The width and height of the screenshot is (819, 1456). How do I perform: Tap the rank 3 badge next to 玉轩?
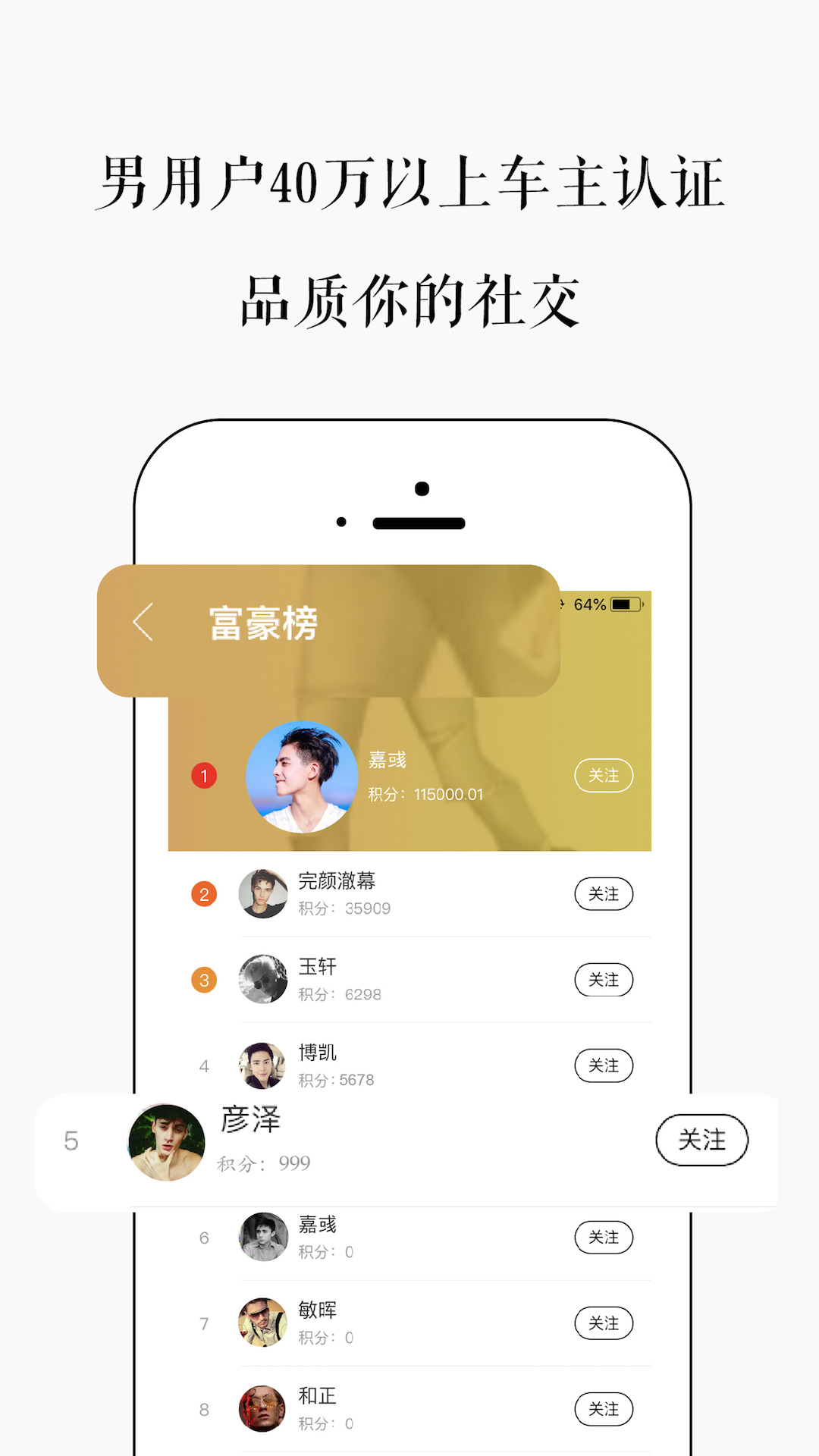(x=202, y=979)
